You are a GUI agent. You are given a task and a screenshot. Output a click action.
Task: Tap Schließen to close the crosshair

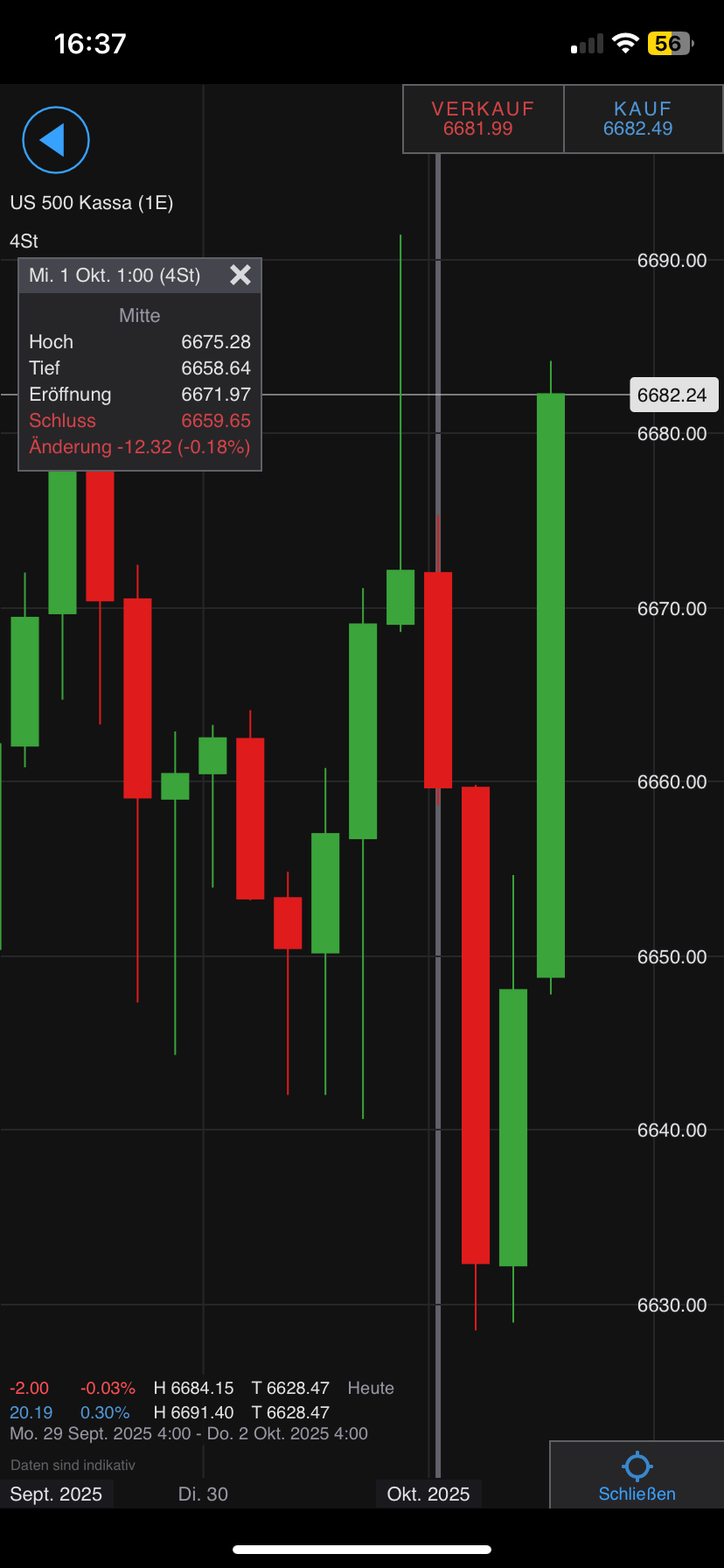[637, 1475]
